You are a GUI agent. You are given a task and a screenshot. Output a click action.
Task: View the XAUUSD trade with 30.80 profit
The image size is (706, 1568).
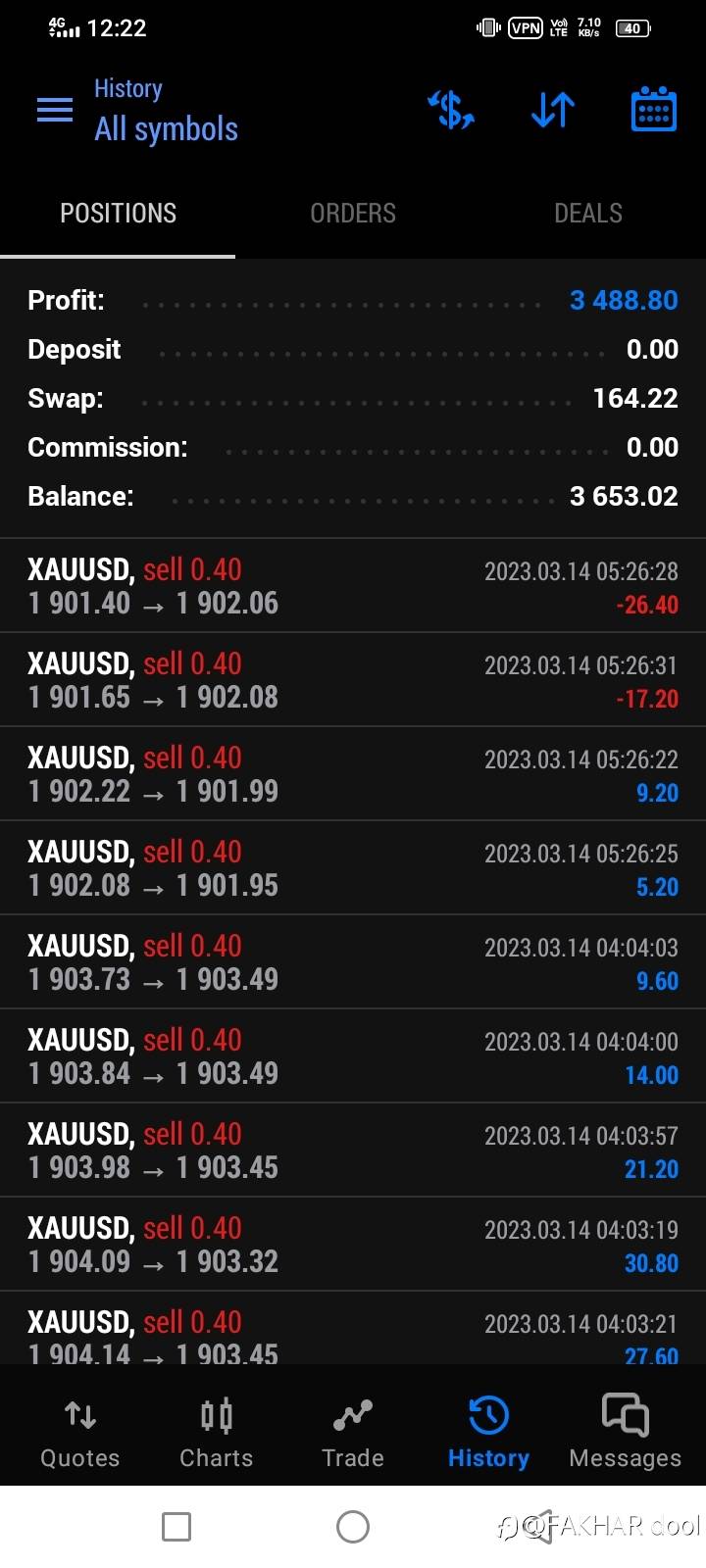click(353, 1245)
